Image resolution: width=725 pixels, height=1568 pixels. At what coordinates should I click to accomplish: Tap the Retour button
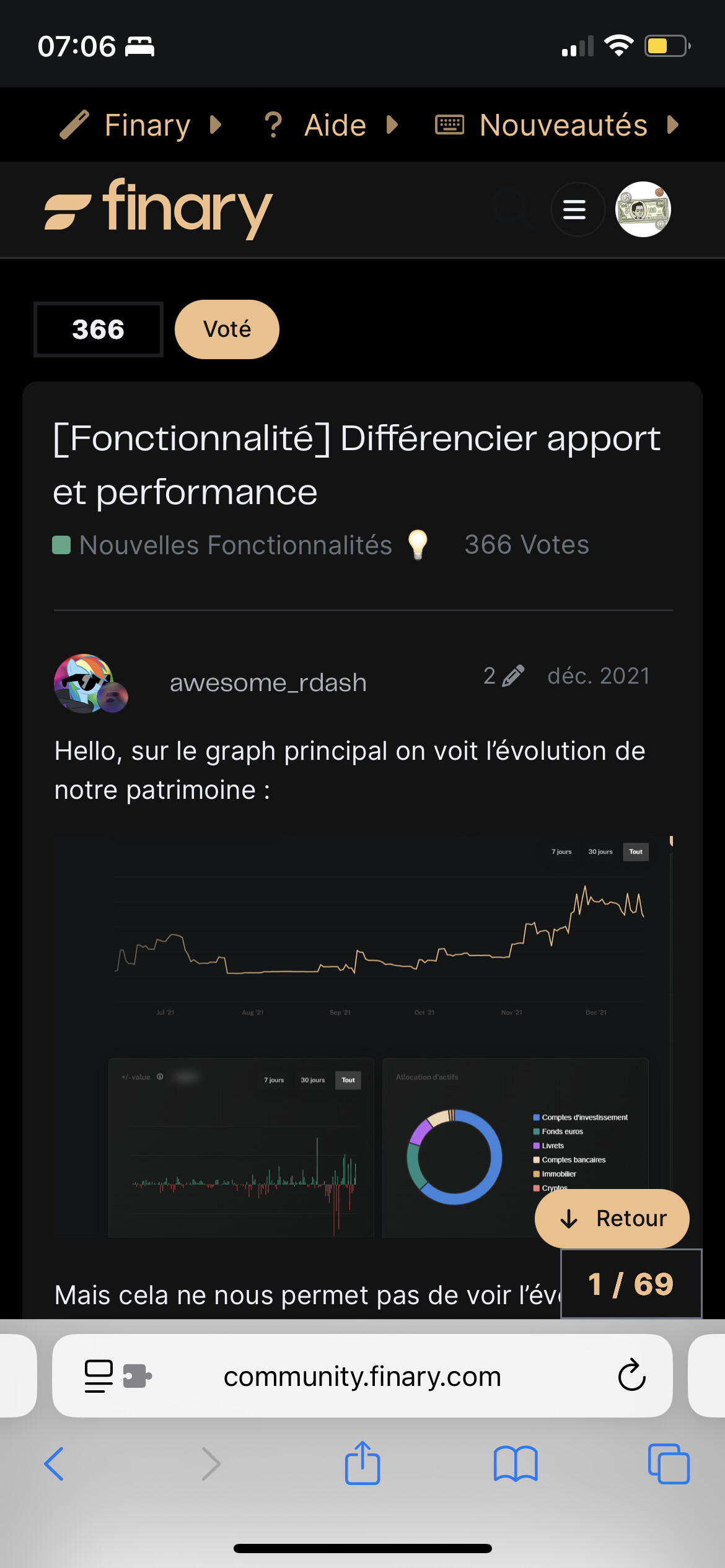pos(612,1218)
